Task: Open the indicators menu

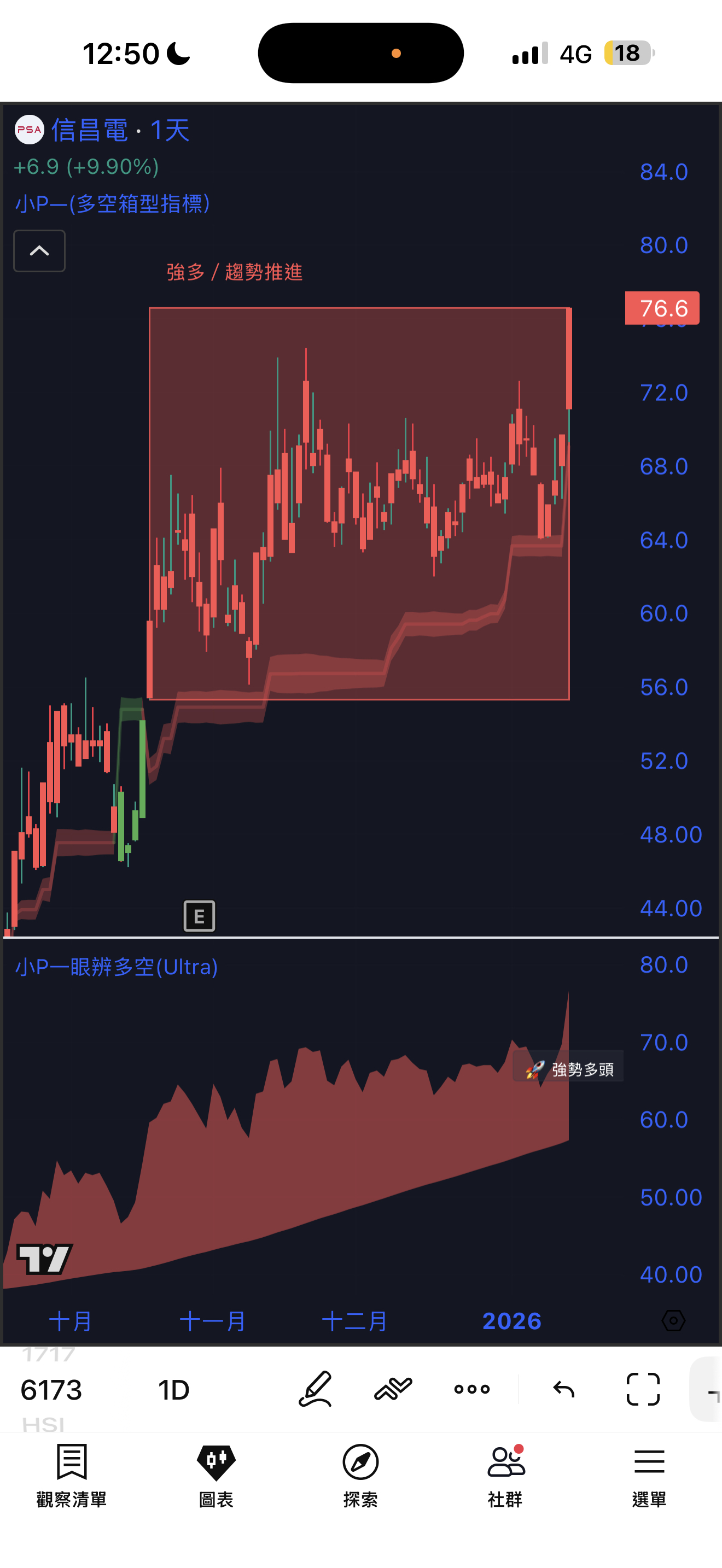Action: pyautogui.click(x=393, y=1389)
